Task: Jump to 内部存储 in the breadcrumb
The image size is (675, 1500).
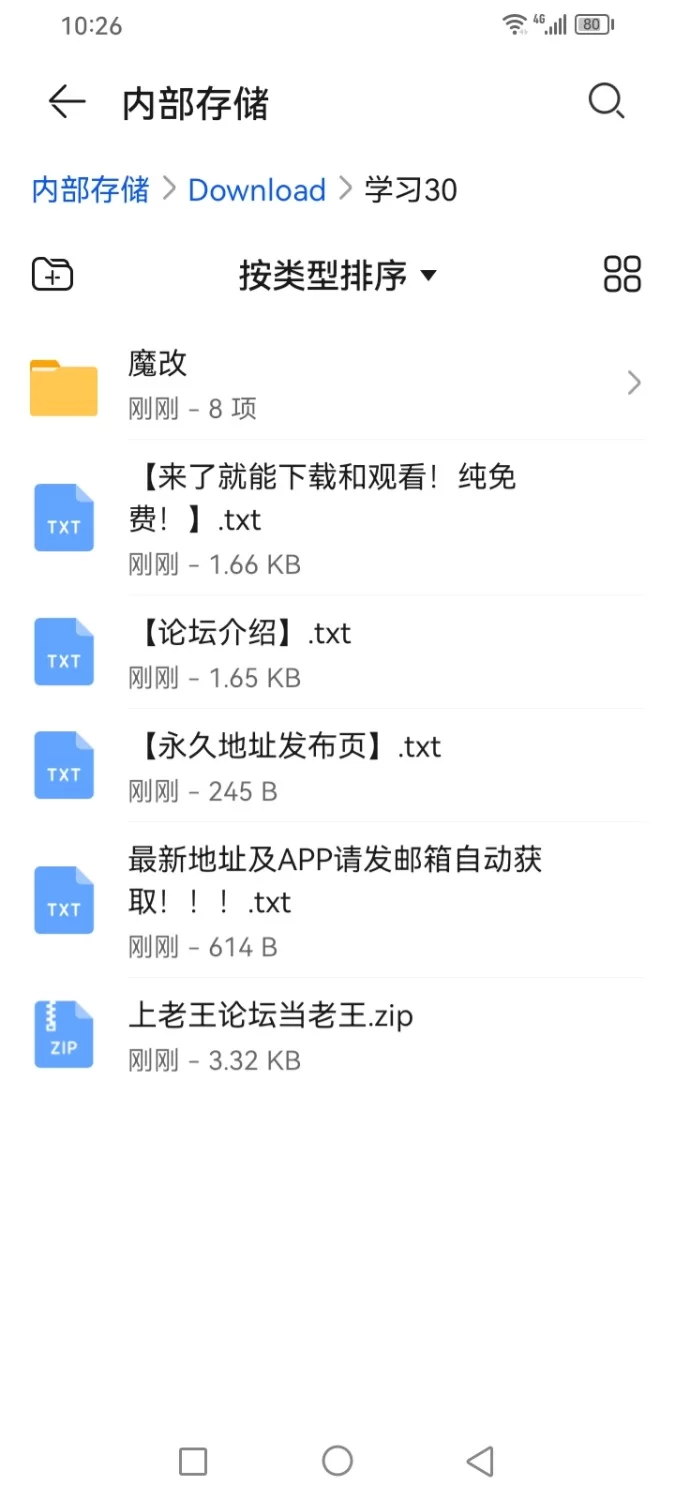Action: click(90, 189)
